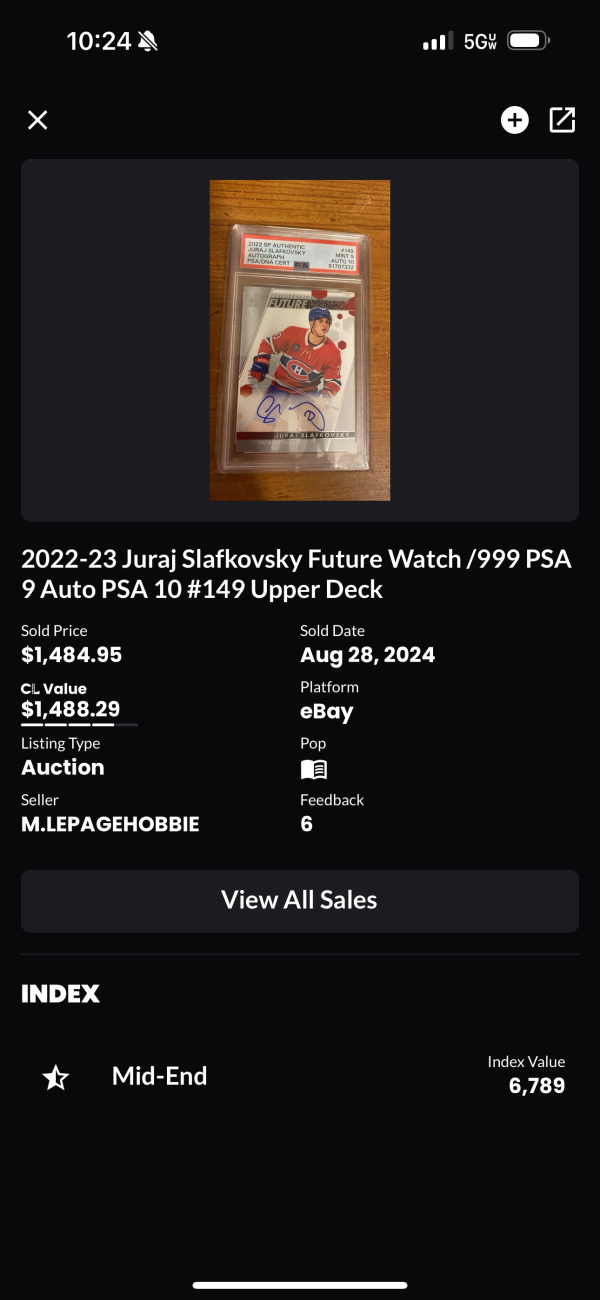Tap the underlined CL Value amount
Screen dimensions: 600x1300
71,710
